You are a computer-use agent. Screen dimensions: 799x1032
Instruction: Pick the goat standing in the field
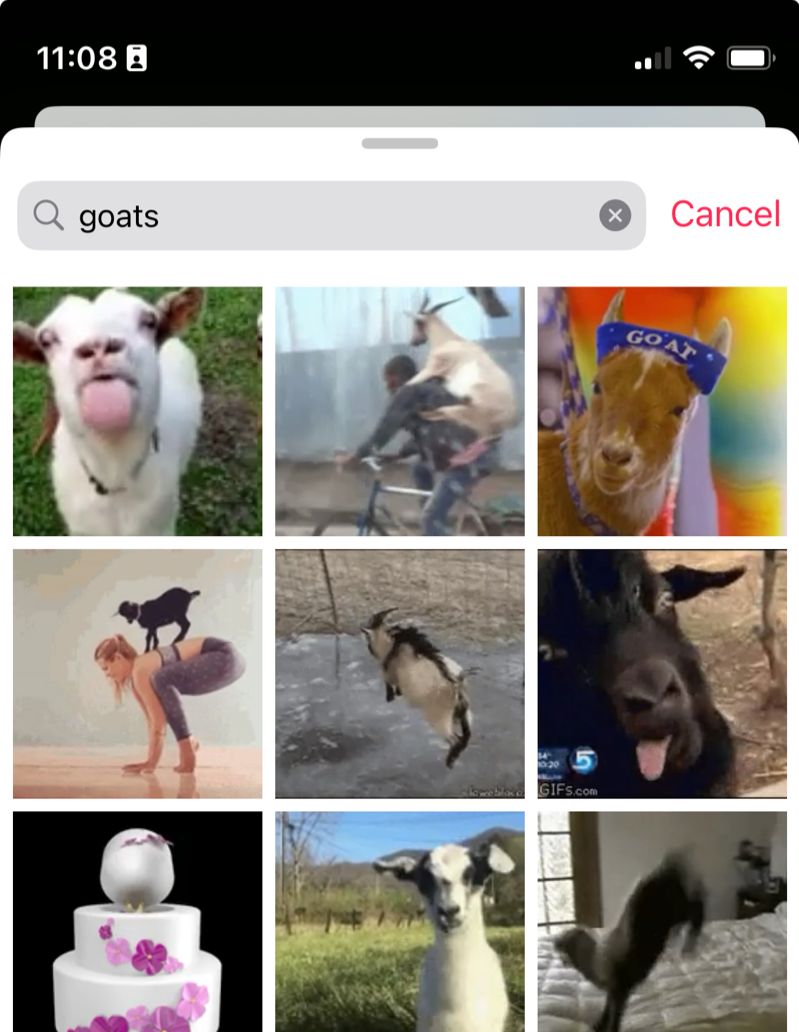[399, 920]
